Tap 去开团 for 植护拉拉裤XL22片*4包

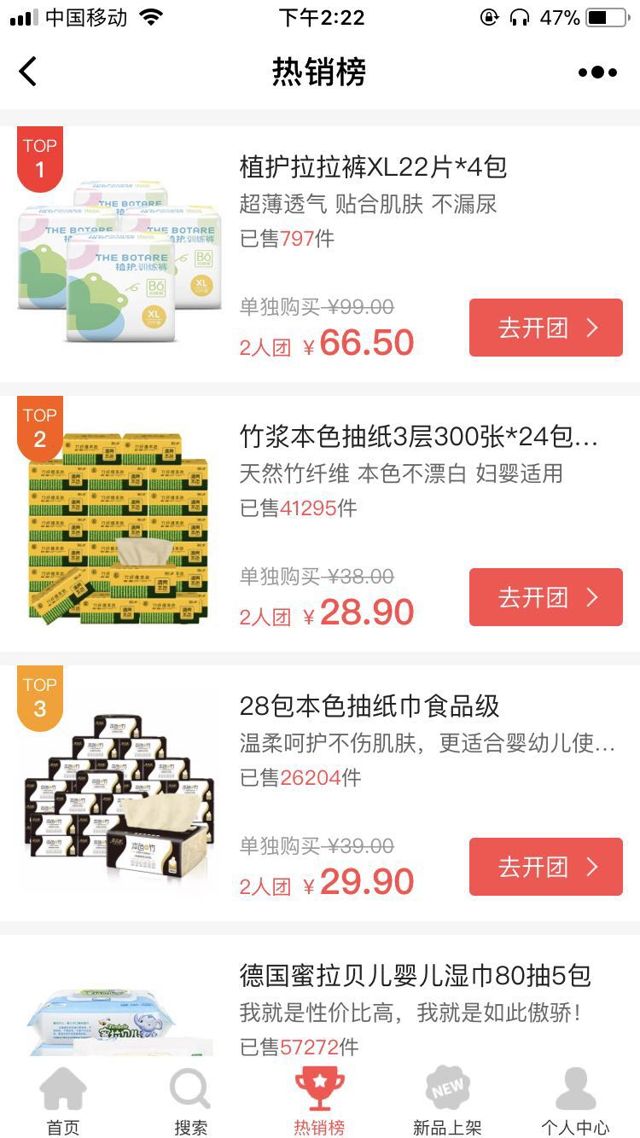[545, 328]
